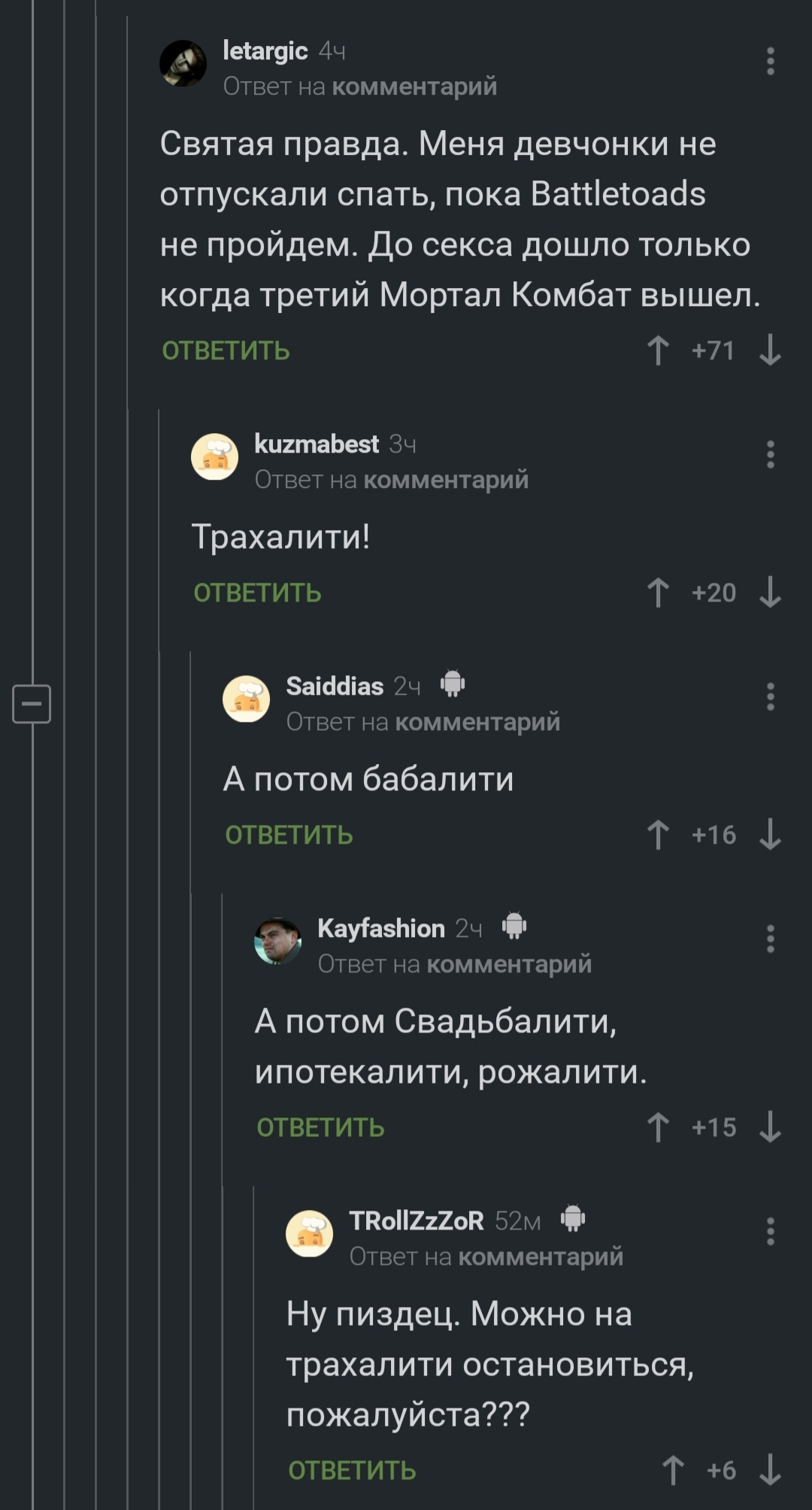Screen dimensions: 812x1510
Task: Downvote letargic's comment
Action: point(770,350)
